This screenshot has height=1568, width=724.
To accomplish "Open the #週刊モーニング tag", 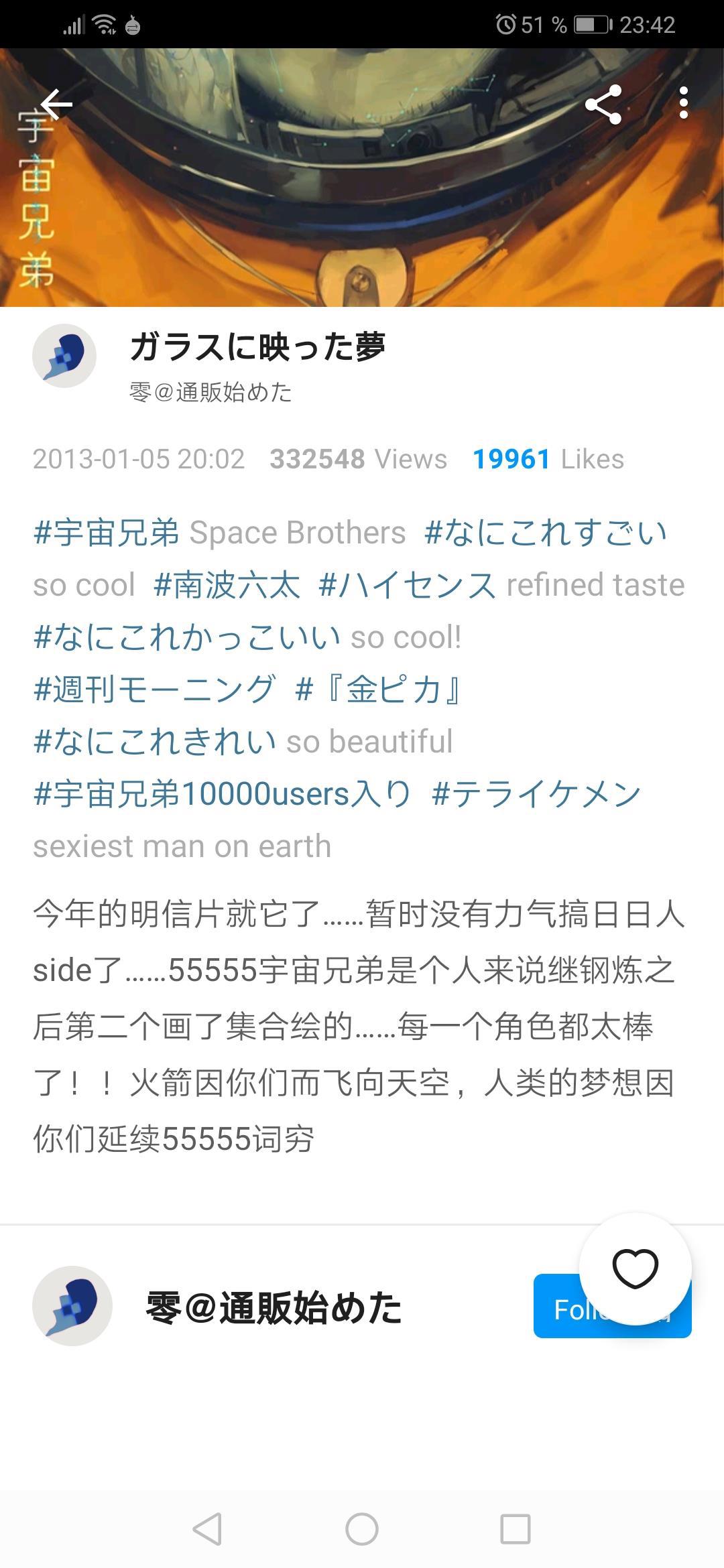I will [155, 690].
